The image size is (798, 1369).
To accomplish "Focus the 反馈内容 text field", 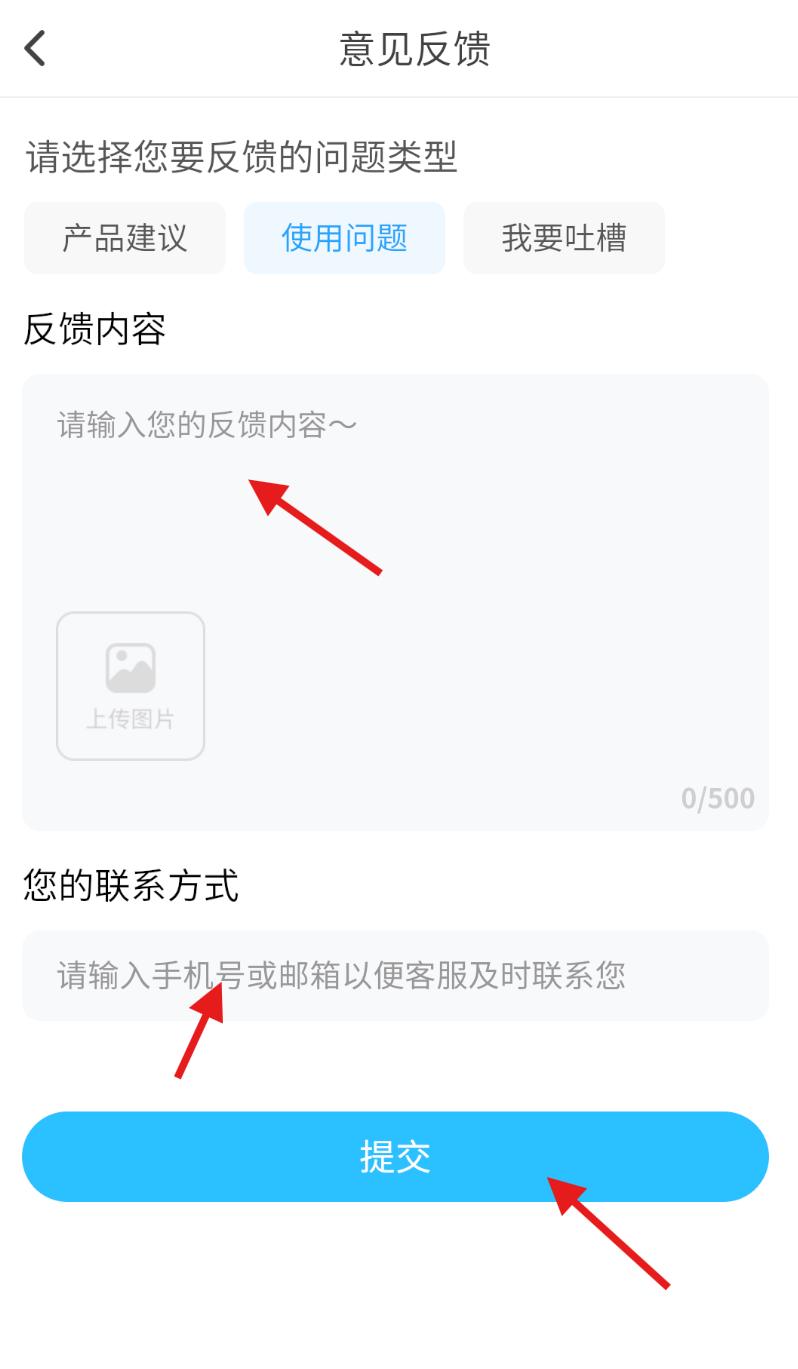I will tap(395, 500).
